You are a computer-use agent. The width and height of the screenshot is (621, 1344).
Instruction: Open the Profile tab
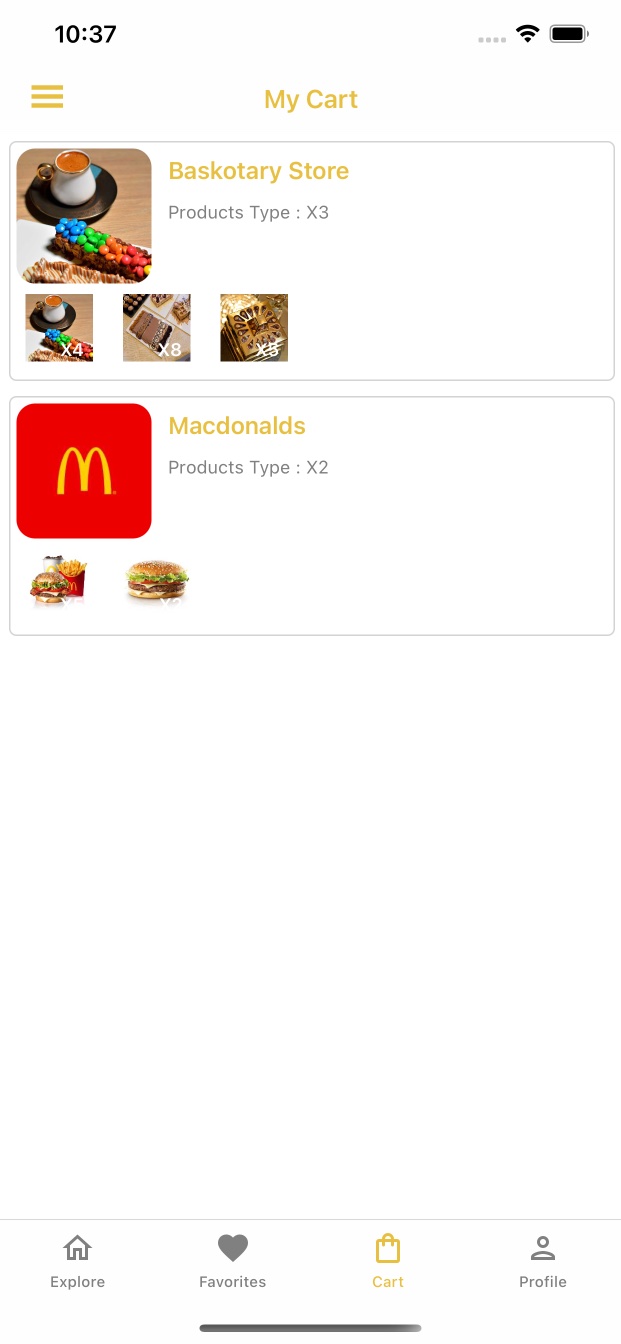tap(543, 1261)
